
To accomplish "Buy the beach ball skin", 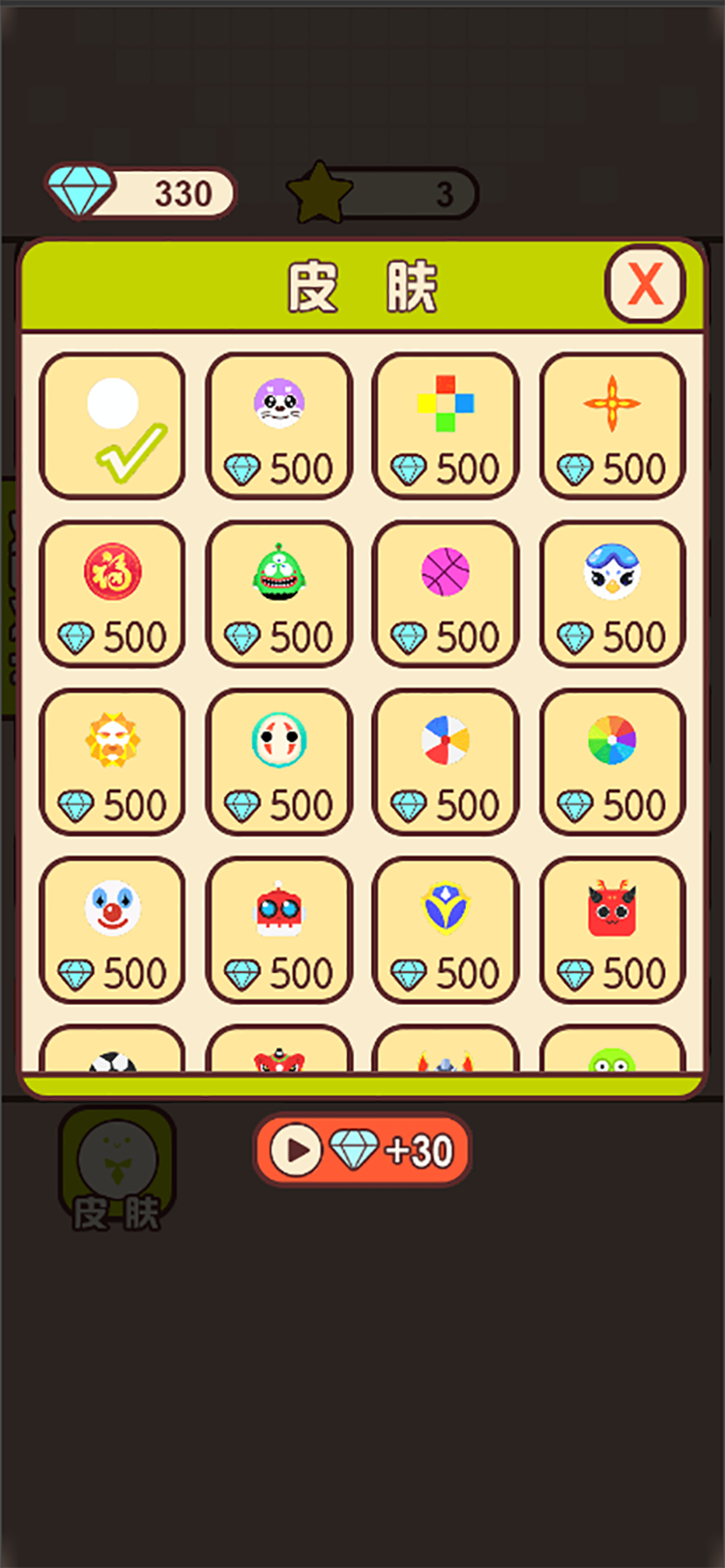I will 445,762.
